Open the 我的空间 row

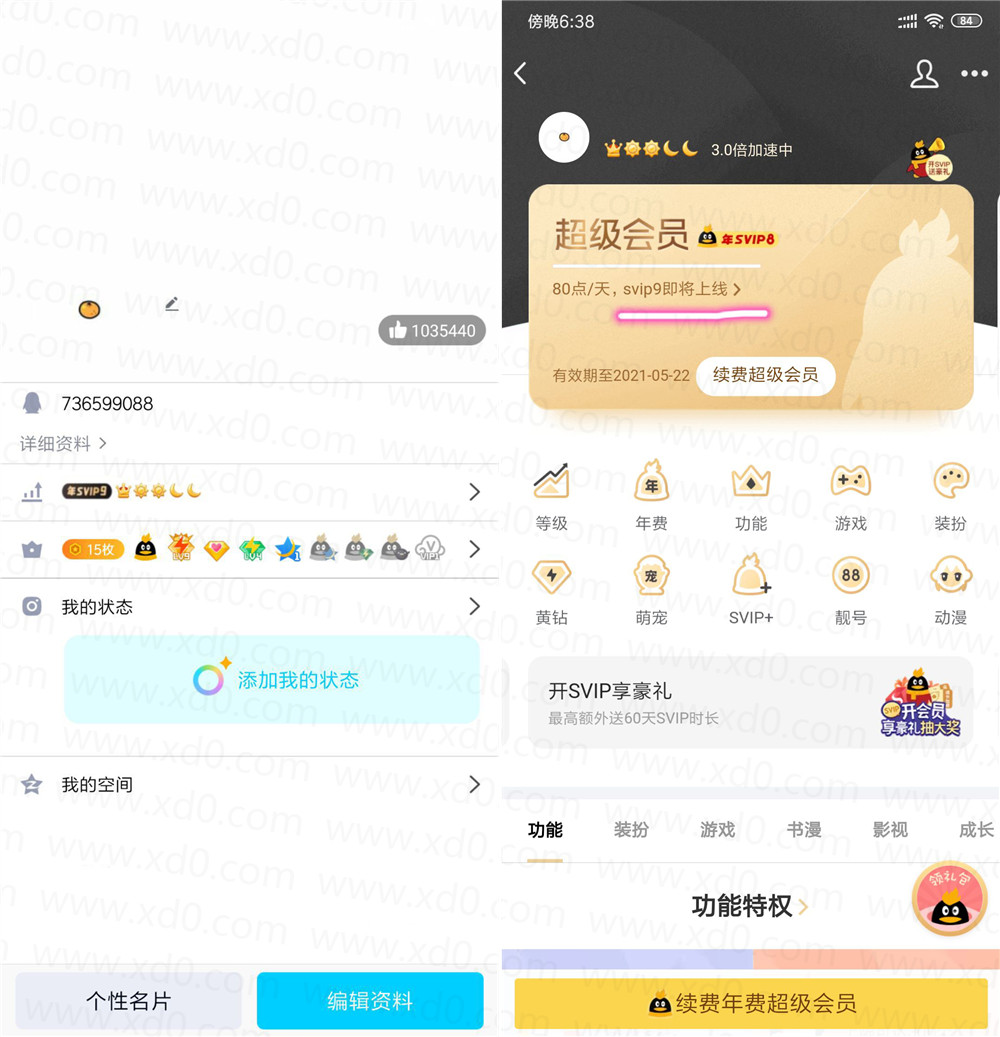(250, 785)
